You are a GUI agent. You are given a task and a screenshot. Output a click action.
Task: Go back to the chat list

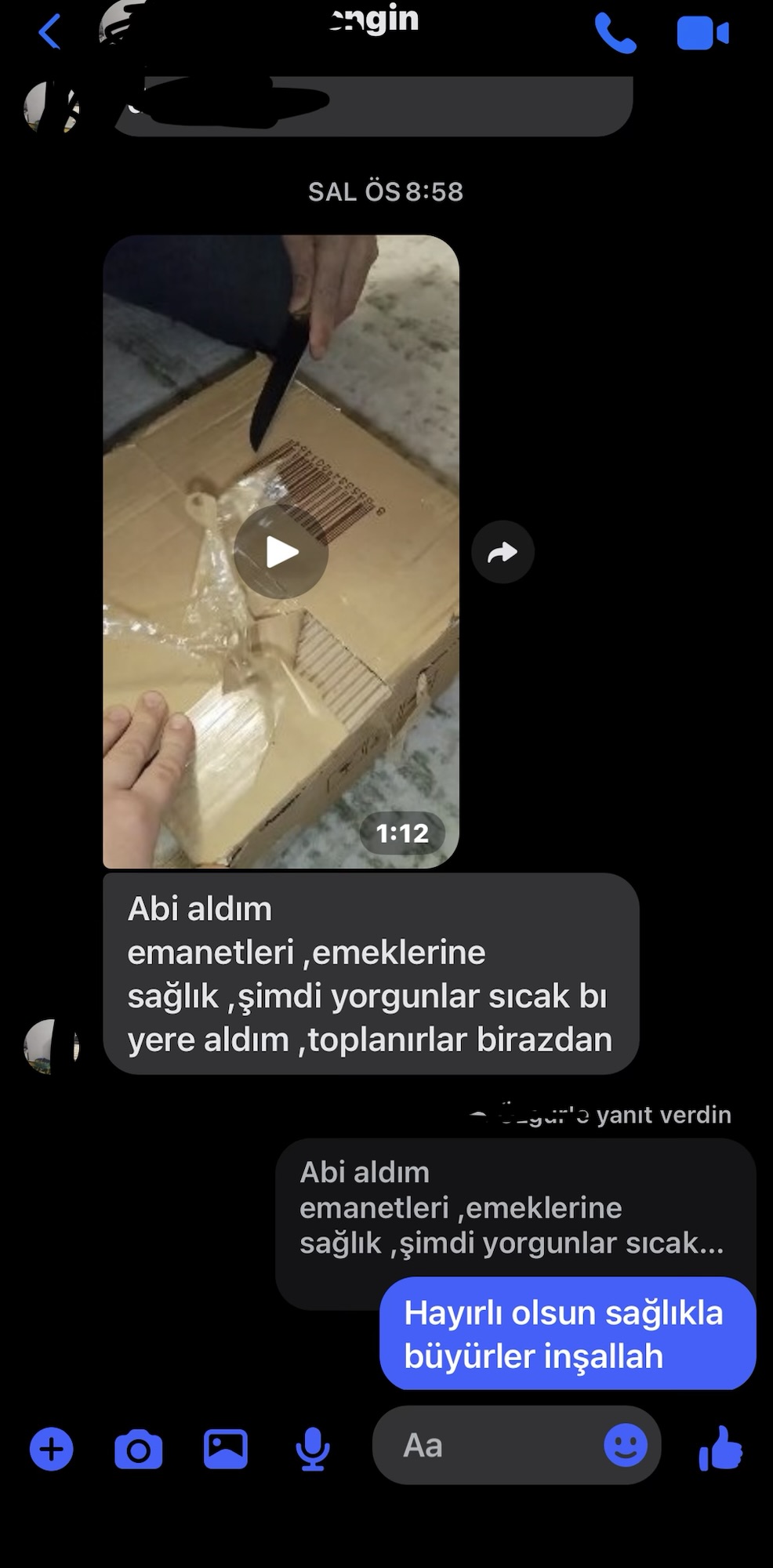49,33
